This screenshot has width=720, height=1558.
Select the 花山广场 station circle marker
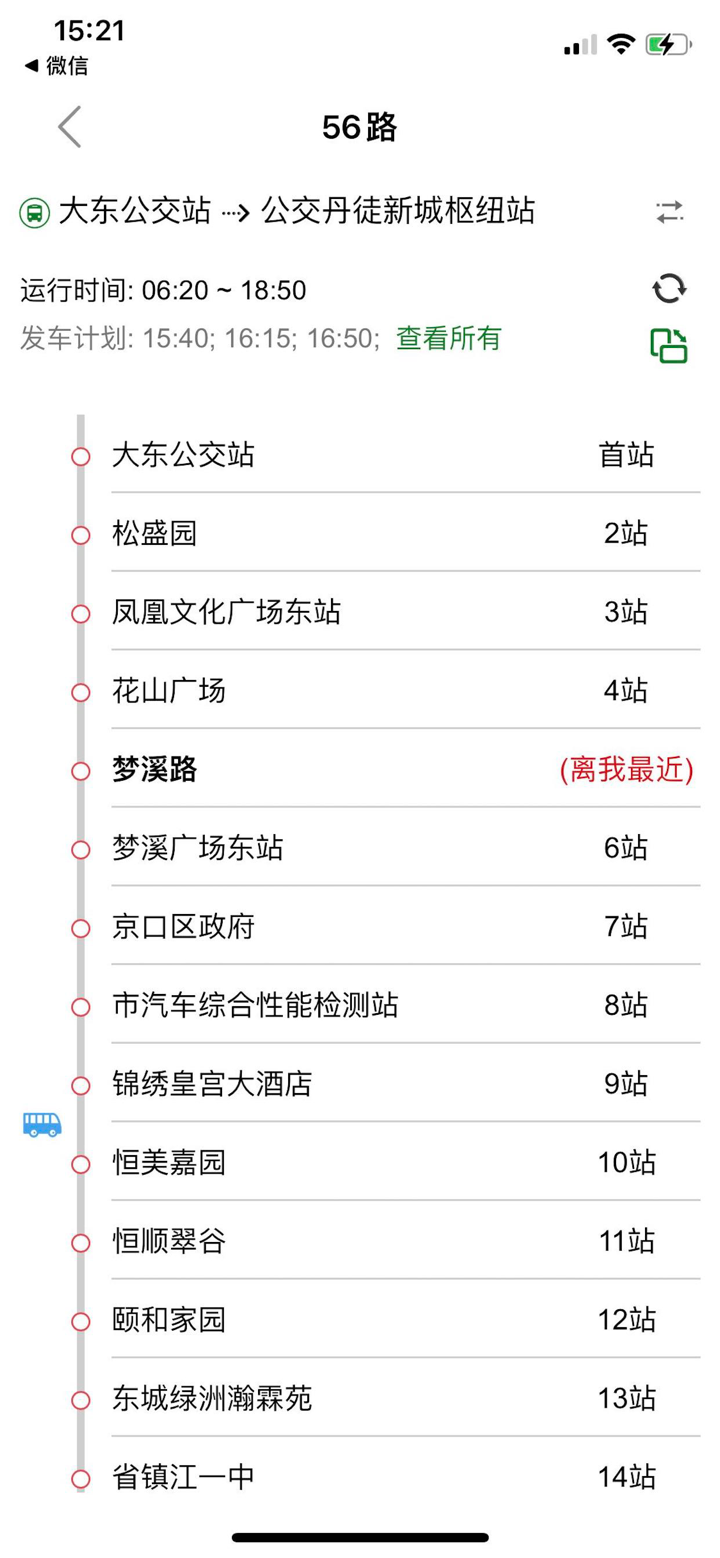pyautogui.click(x=80, y=691)
